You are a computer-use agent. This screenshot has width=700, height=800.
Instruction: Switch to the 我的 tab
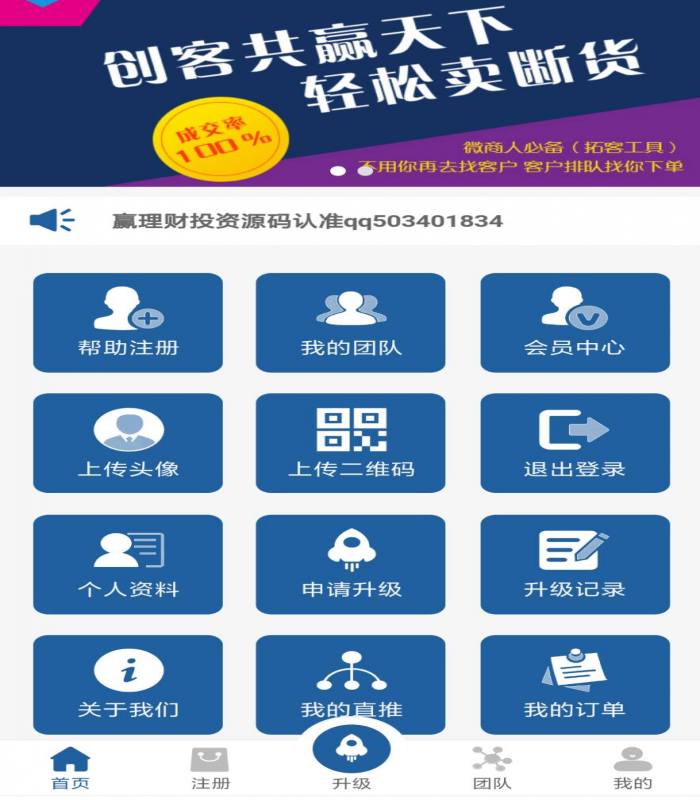(x=632, y=769)
